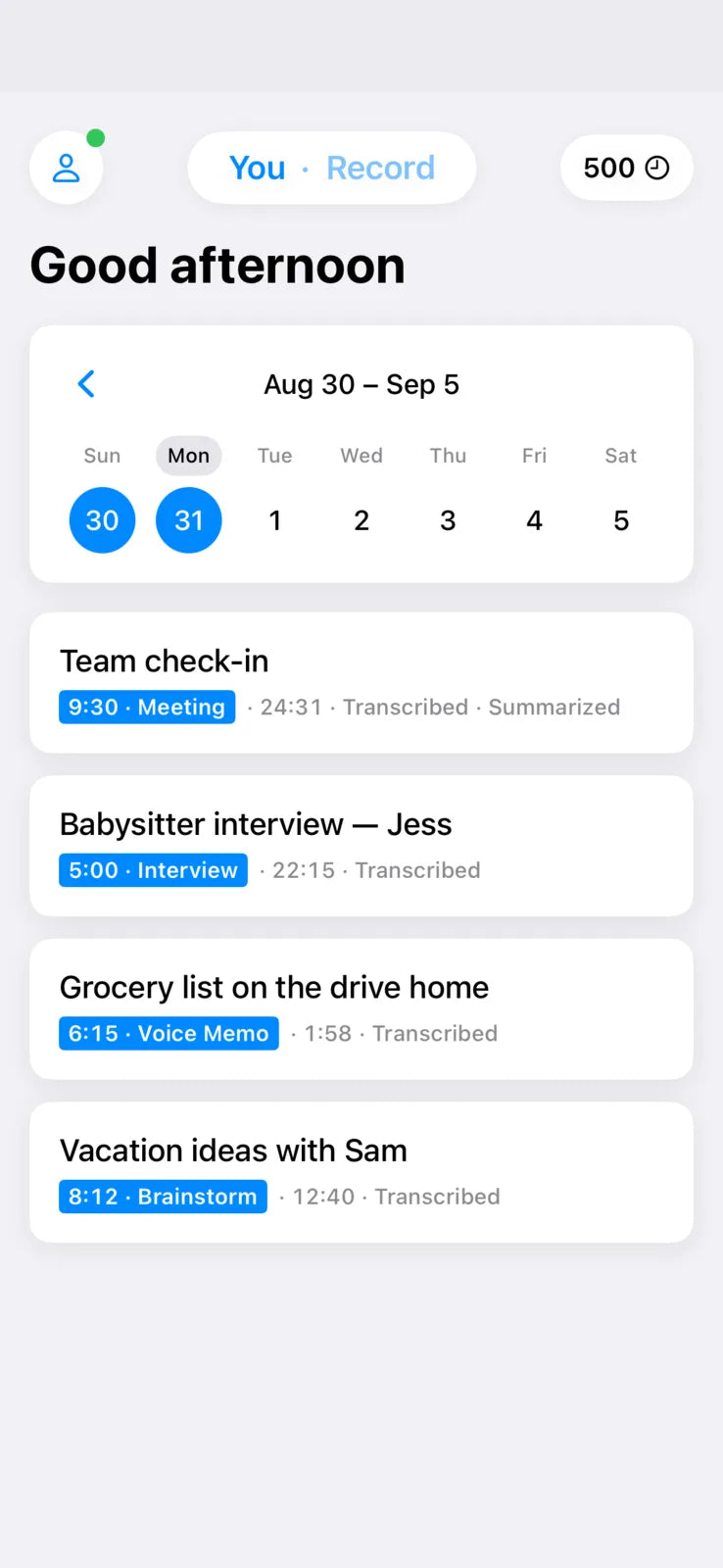Open Vacation ideas with Sam recording
723x1568 pixels.
(x=361, y=1172)
